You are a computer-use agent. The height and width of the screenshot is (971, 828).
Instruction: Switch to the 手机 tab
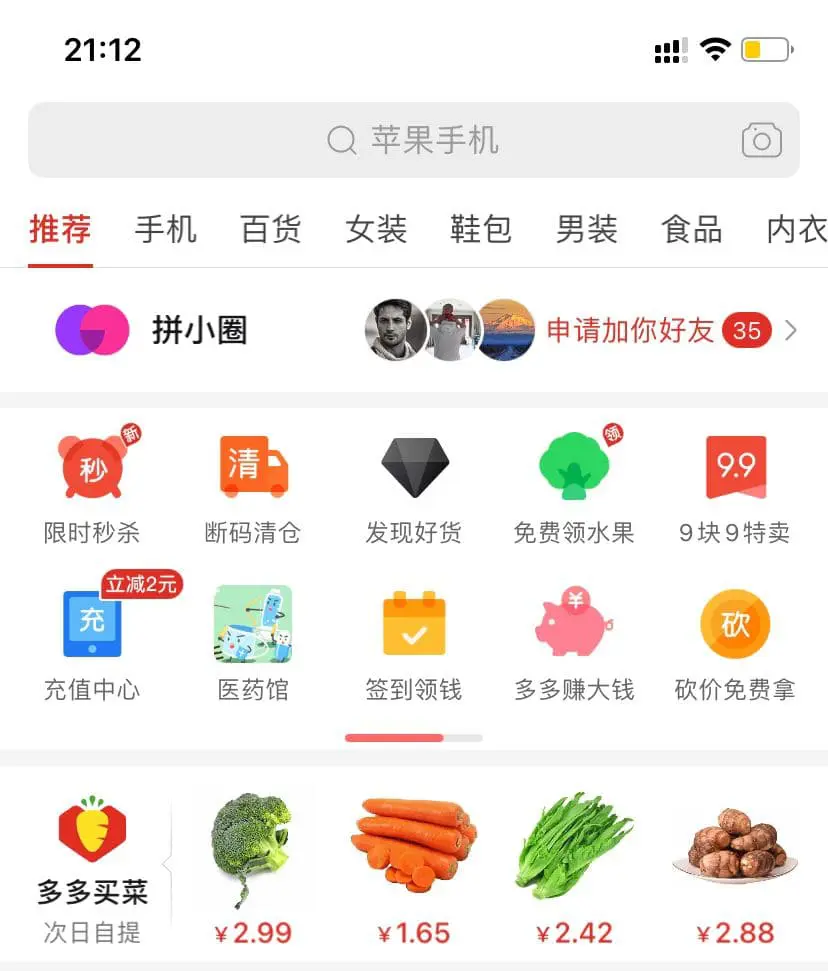click(x=165, y=230)
